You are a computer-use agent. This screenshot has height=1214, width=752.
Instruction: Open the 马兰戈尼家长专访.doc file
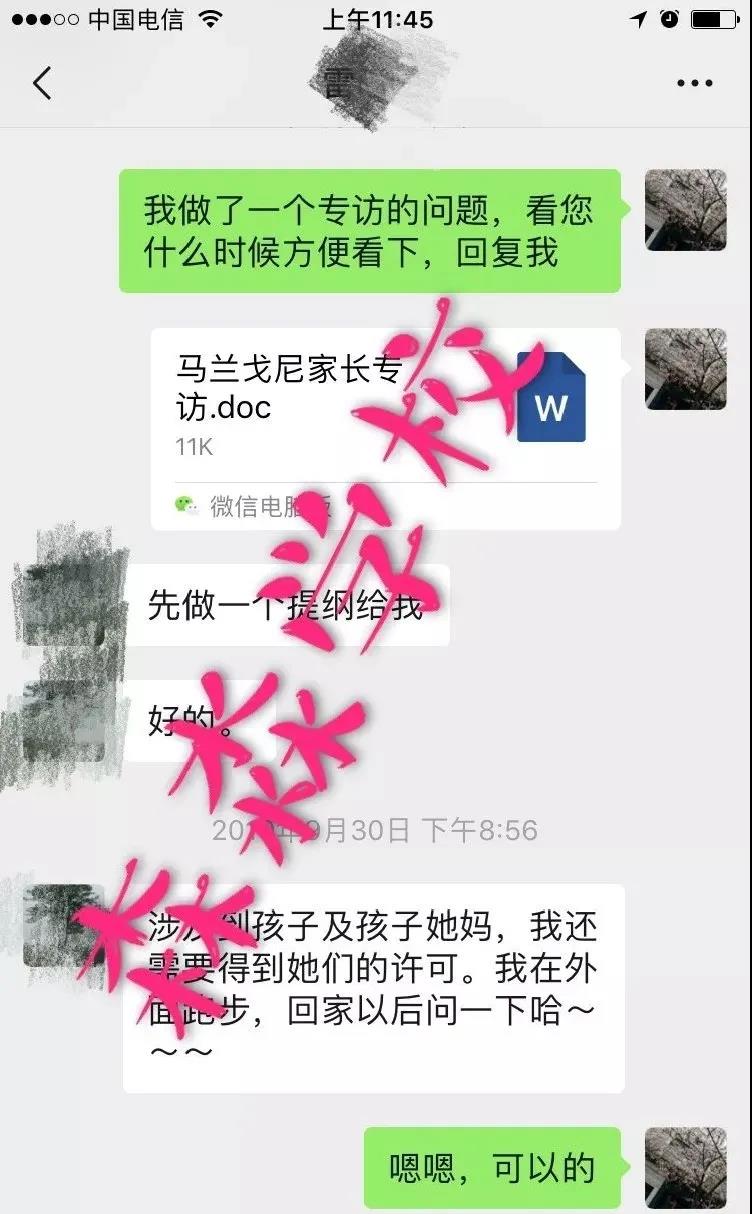(385, 428)
